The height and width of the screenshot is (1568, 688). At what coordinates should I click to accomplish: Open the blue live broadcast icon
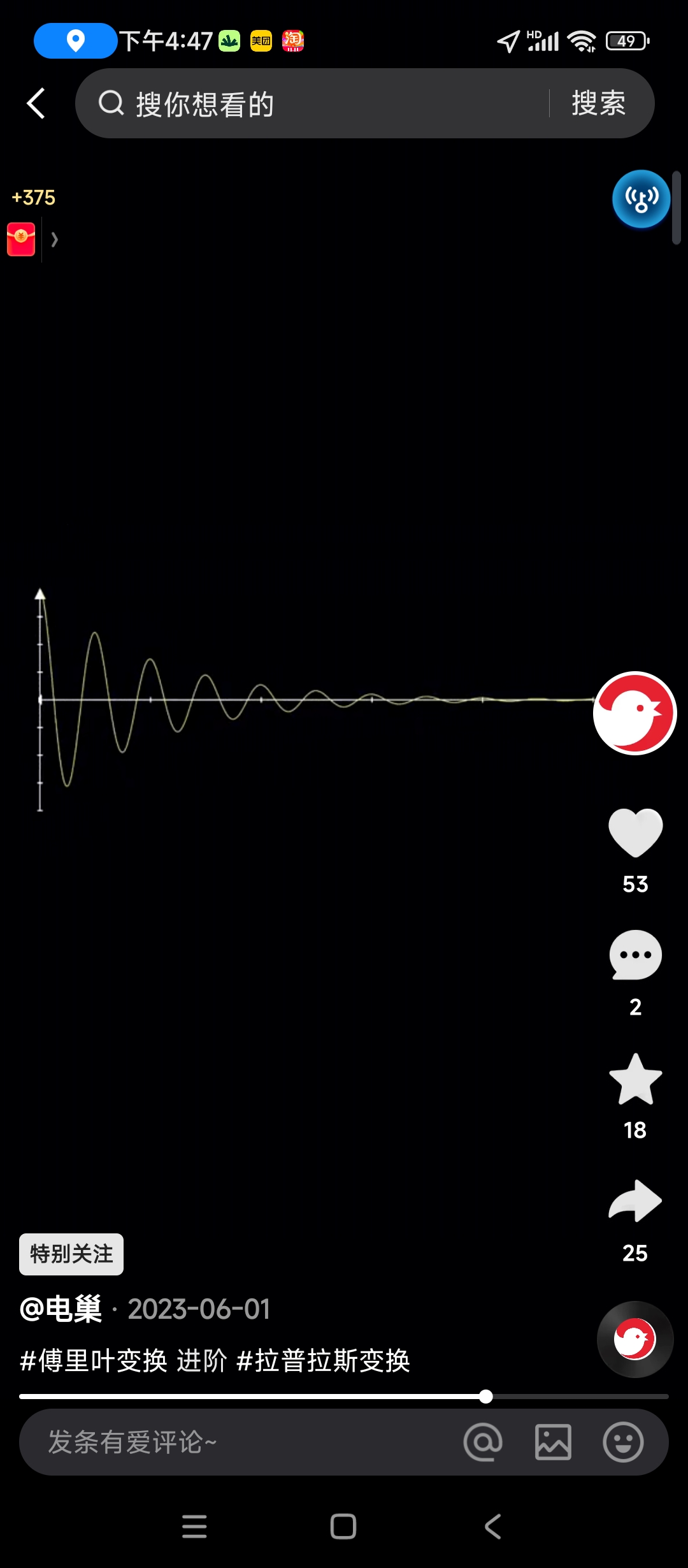(x=640, y=199)
